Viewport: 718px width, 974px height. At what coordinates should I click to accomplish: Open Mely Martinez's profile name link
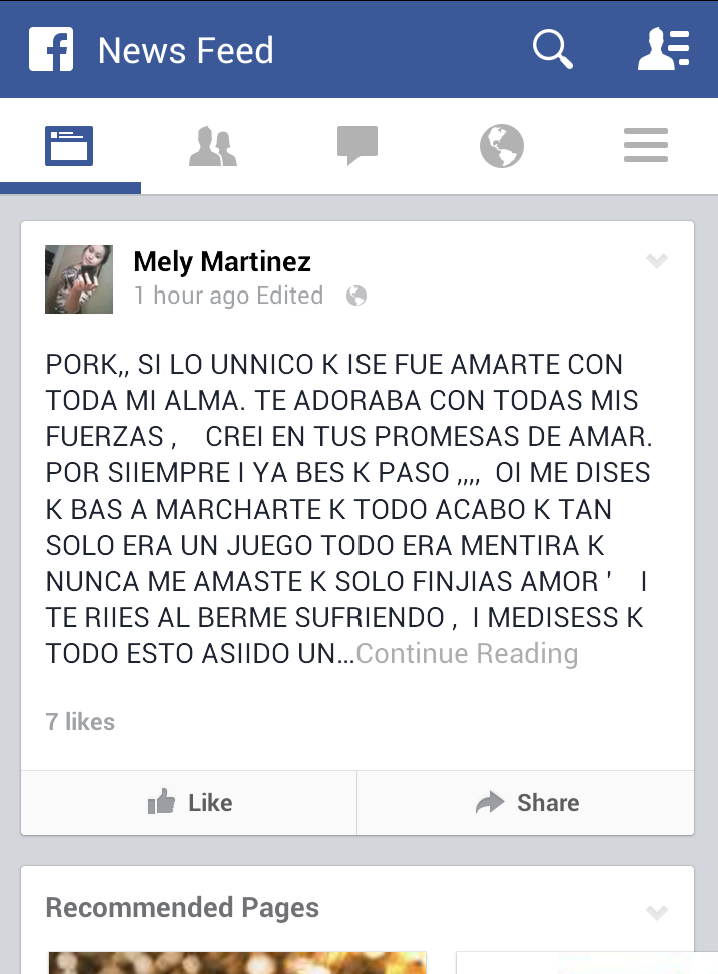click(x=222, y=262)
